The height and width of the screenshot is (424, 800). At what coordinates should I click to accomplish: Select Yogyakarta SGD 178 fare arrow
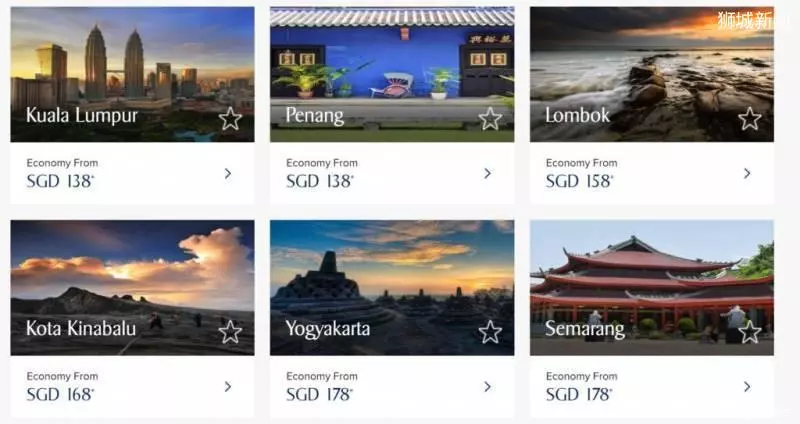487,386
